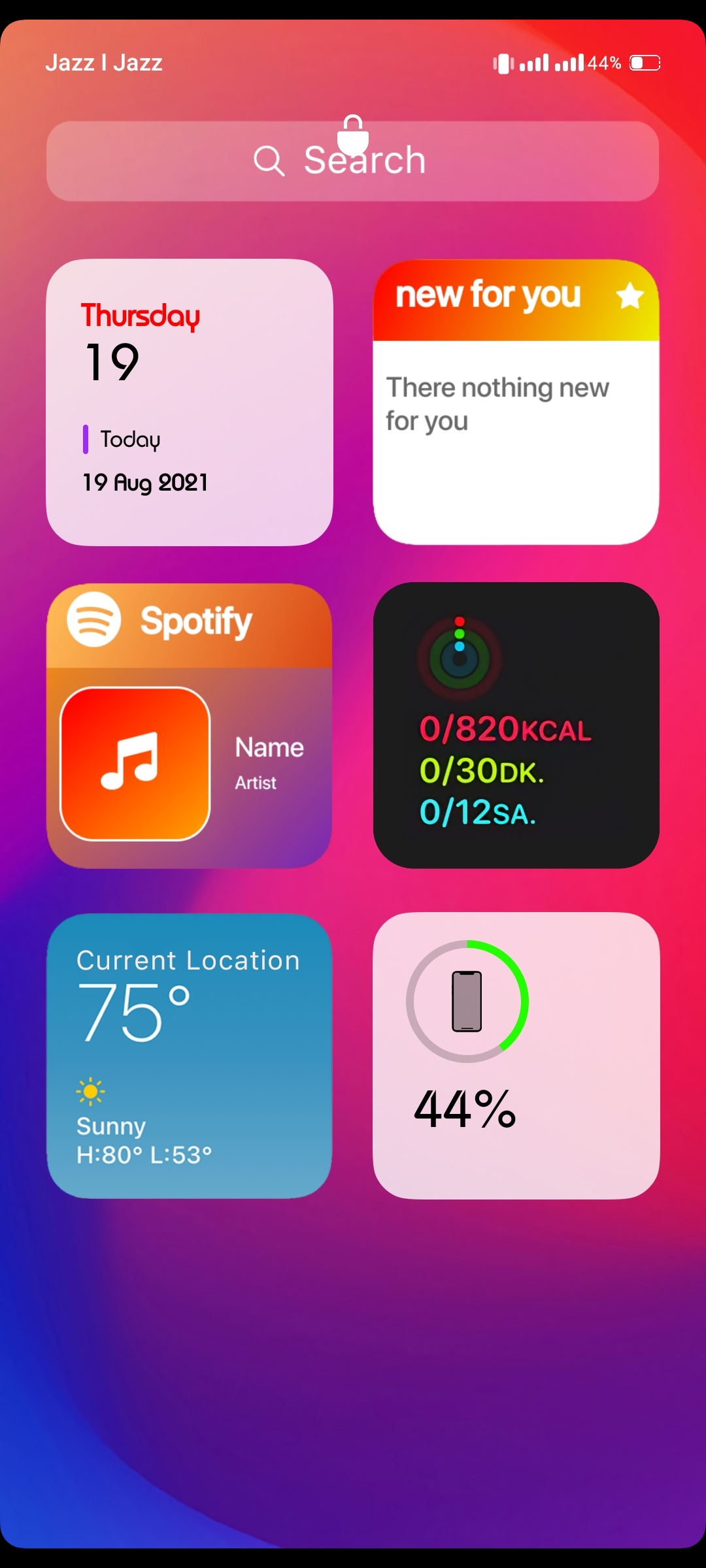706x1568 pixels.
Task: Tap the Search bar at the top
Action: point(352,161)
